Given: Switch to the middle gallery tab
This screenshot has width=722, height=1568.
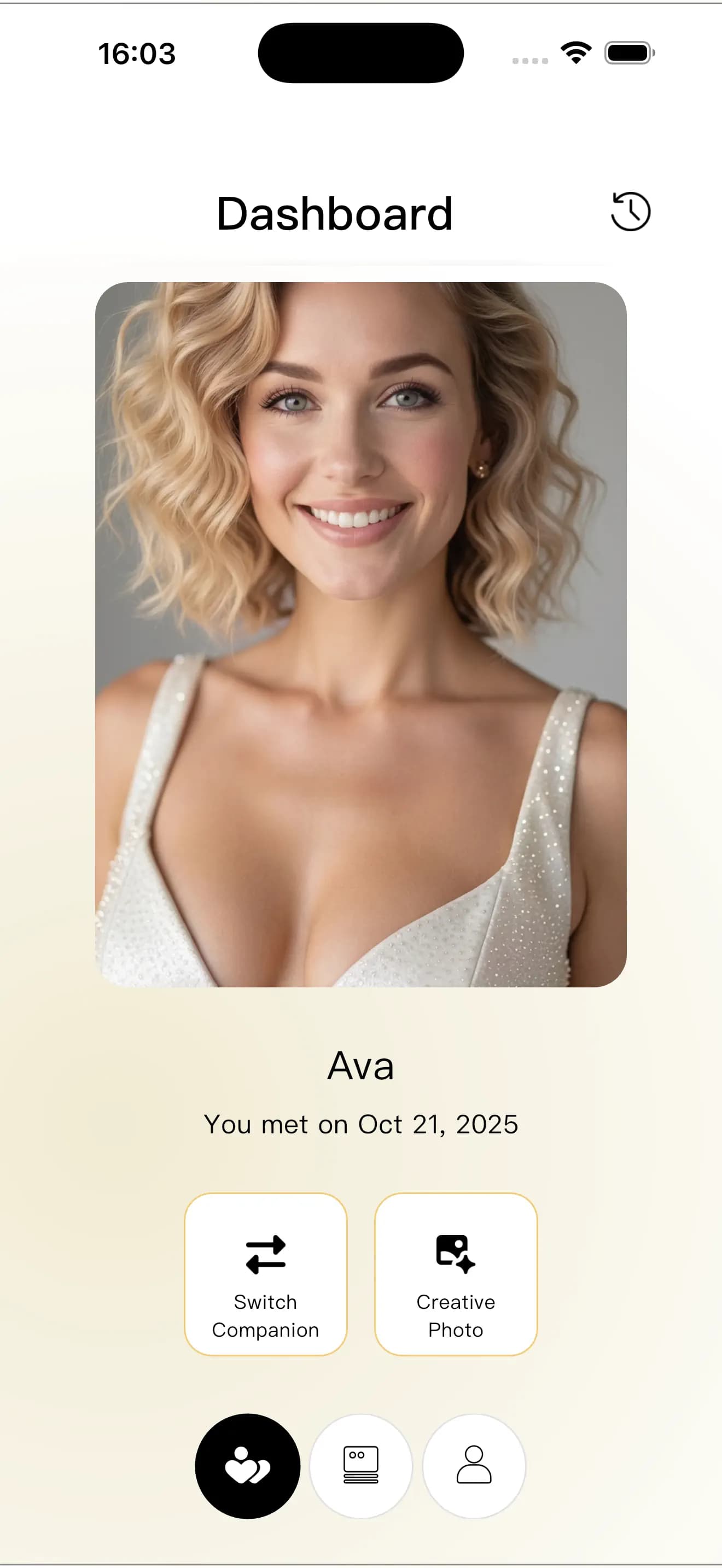Looking at the screenshot, I should 361,1466.
